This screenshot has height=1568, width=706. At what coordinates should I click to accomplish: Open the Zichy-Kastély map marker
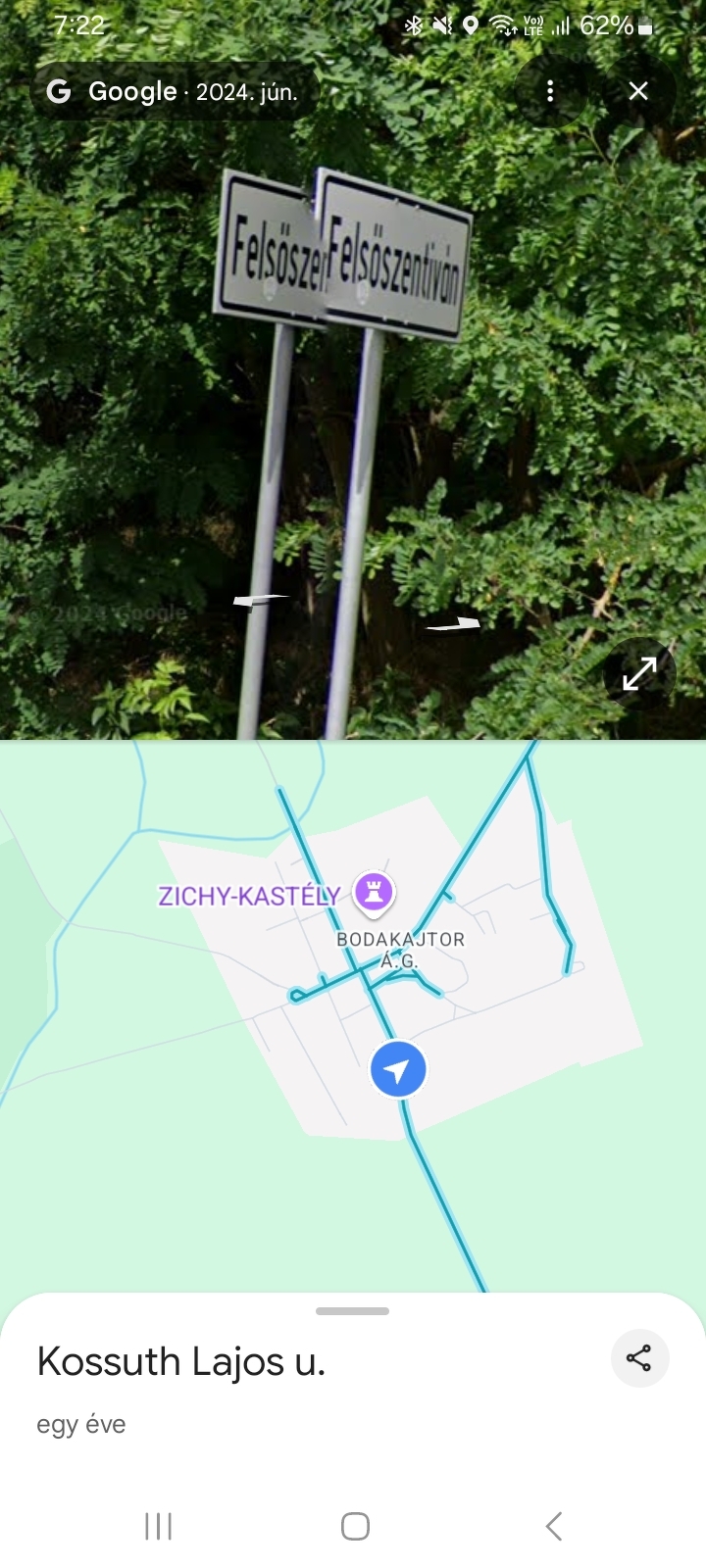(374, 893)
